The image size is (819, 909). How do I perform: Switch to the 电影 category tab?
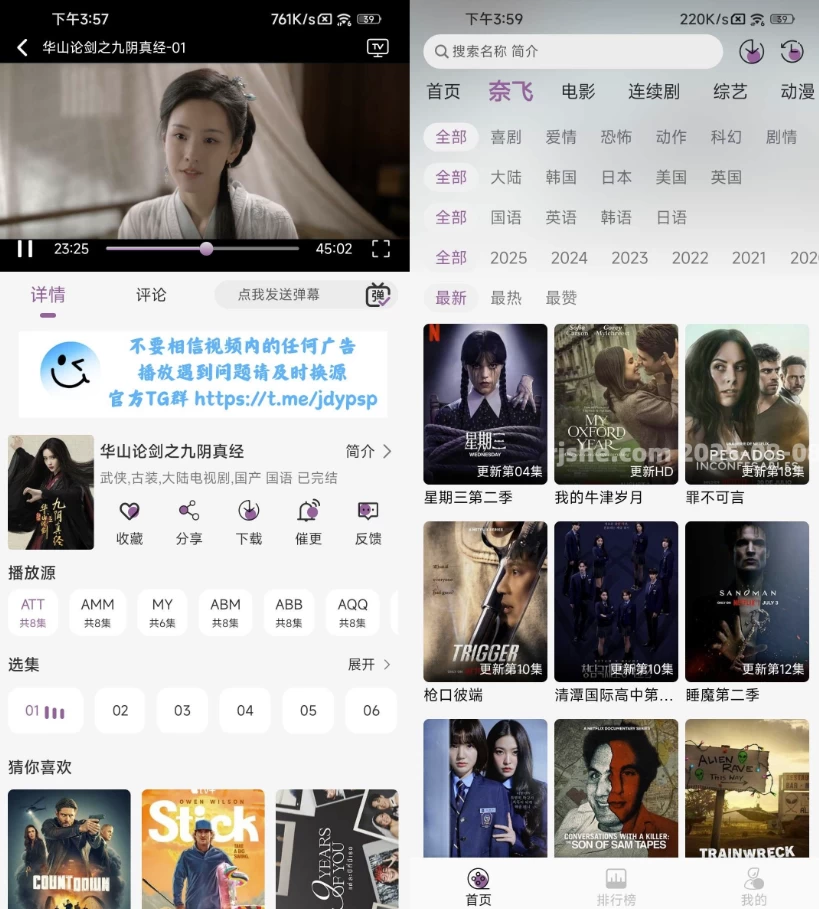point(578,92)
